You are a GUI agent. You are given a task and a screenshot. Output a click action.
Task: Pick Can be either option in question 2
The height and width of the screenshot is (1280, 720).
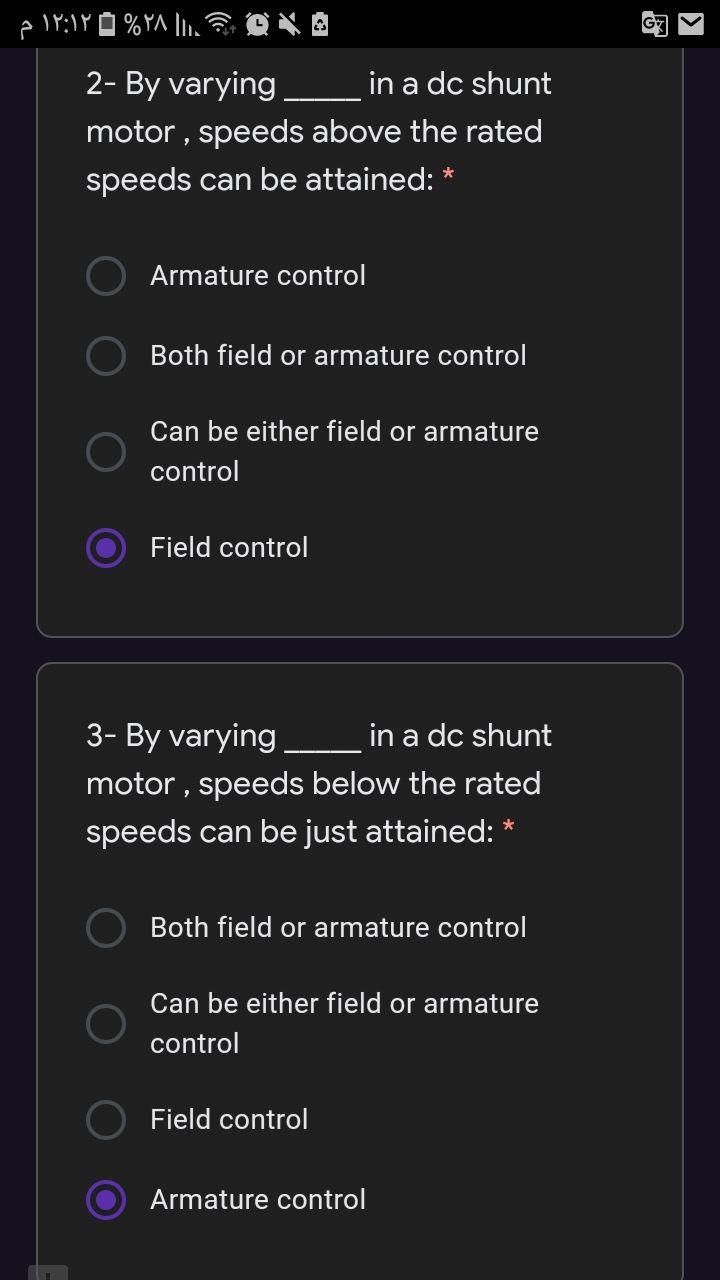[x=106, y=452]
